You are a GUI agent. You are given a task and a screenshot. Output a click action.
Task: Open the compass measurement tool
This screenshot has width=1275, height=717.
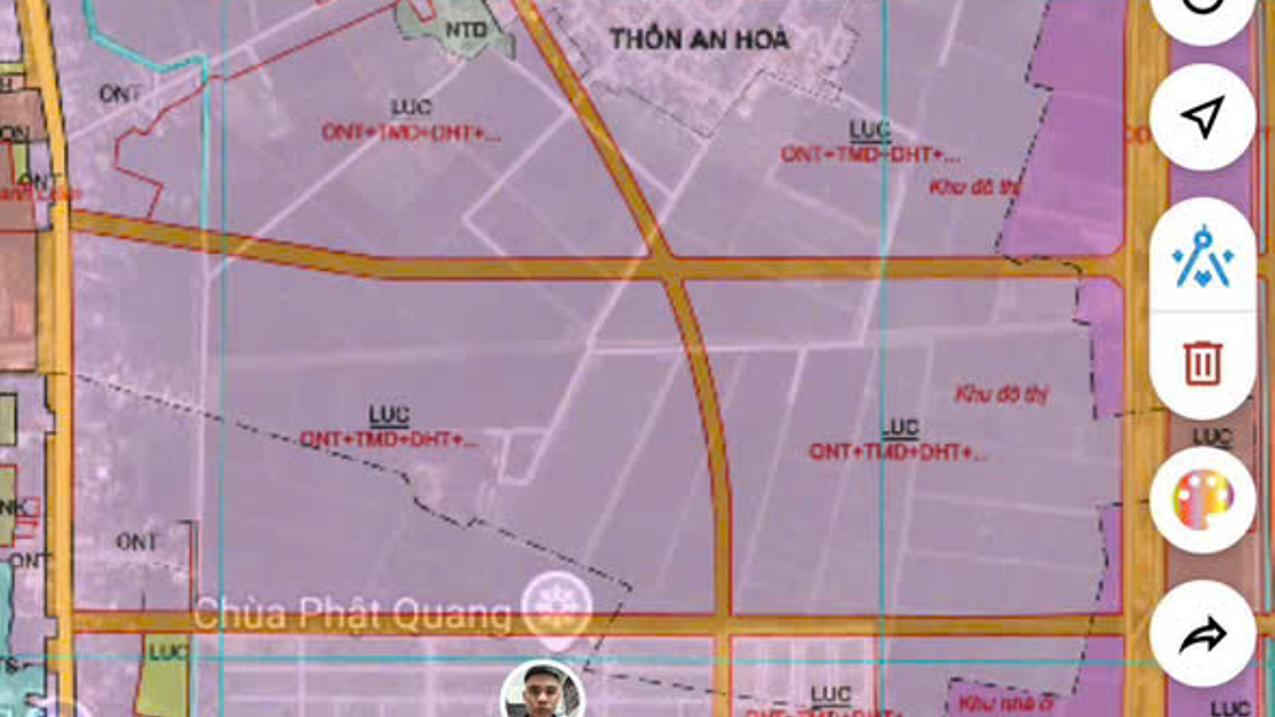coord(1202,258)
